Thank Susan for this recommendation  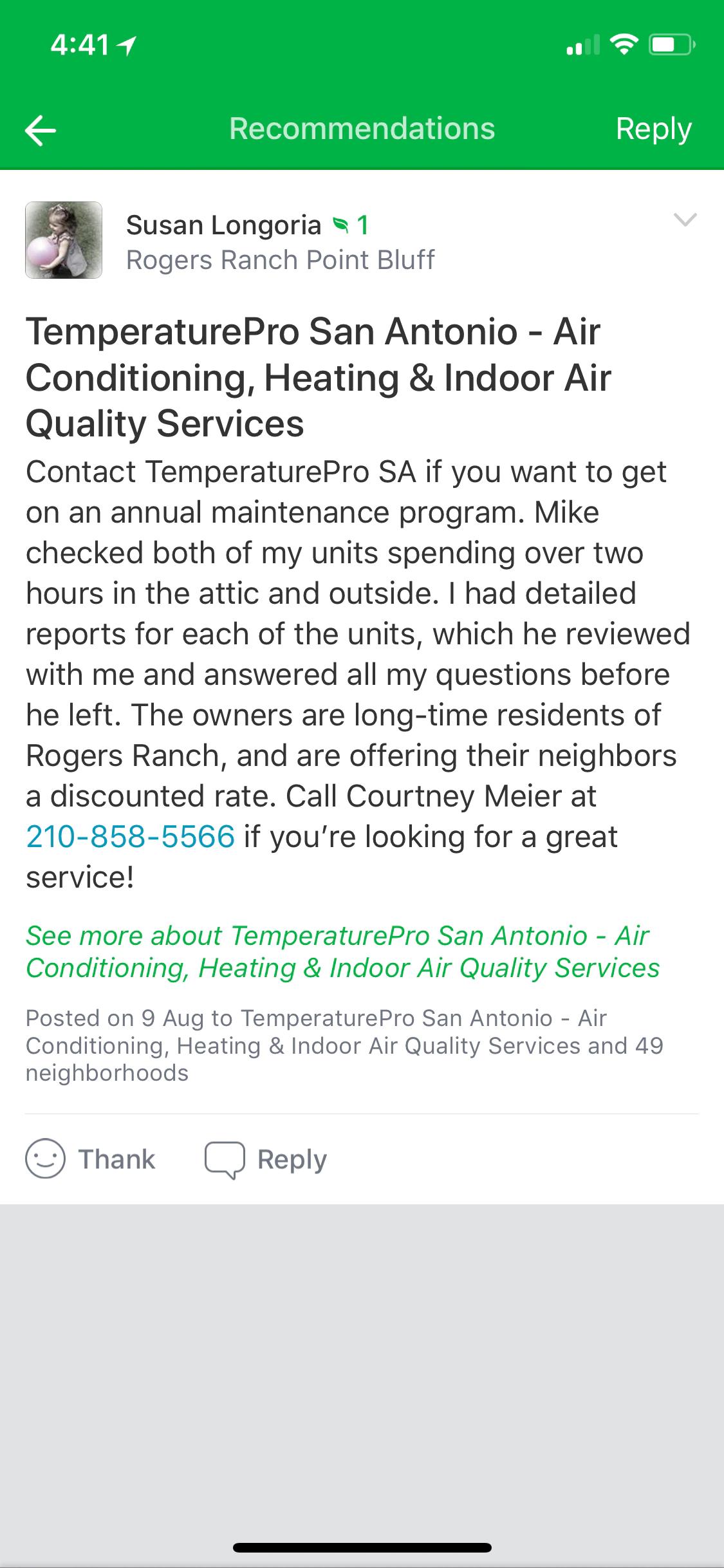coord(91,1159)
